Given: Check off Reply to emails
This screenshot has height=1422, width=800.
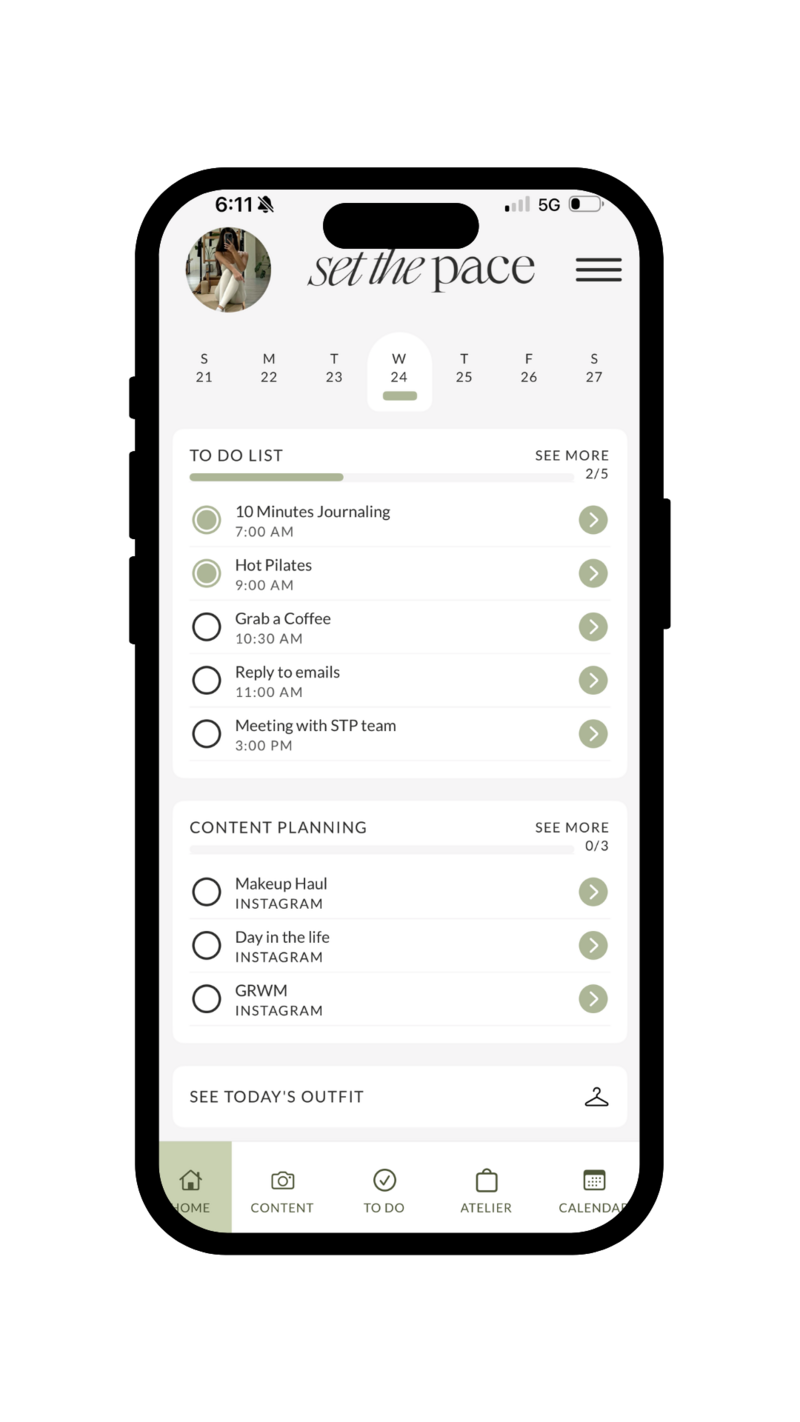Looking at the screenshot, I should click(x=206, y=680).
